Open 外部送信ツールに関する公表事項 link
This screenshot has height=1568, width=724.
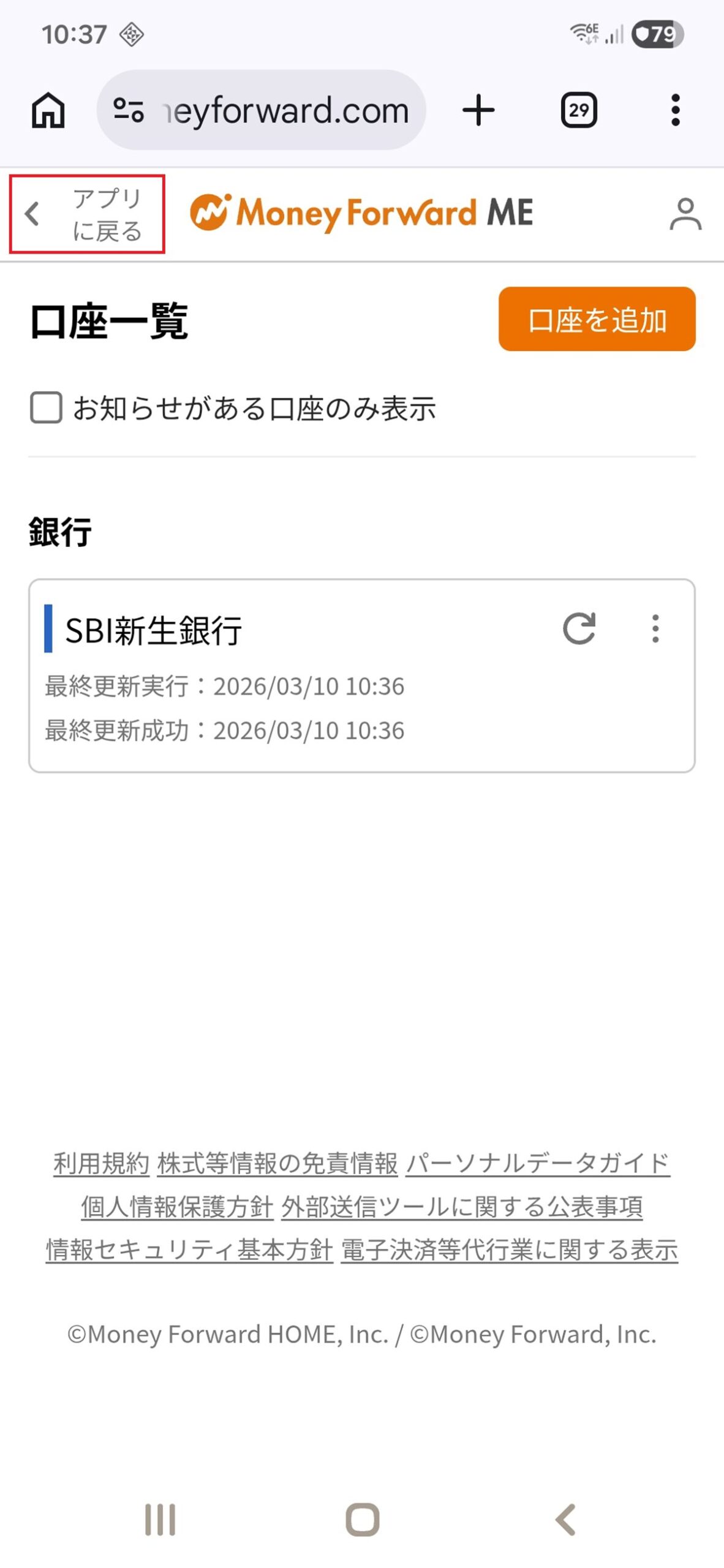[462, 1207]
